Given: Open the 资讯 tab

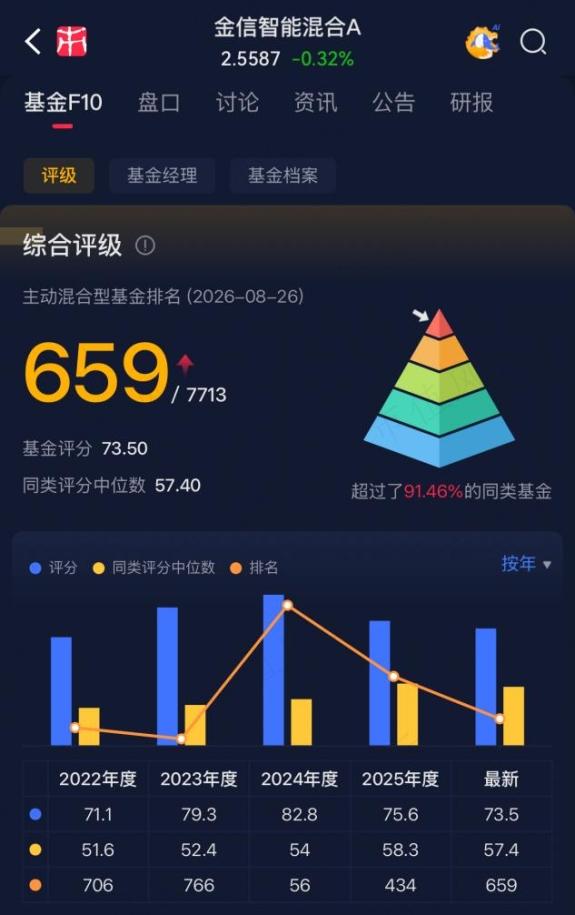Looking at the screenshot, I should pyautogui.click(x=315, y=103).
